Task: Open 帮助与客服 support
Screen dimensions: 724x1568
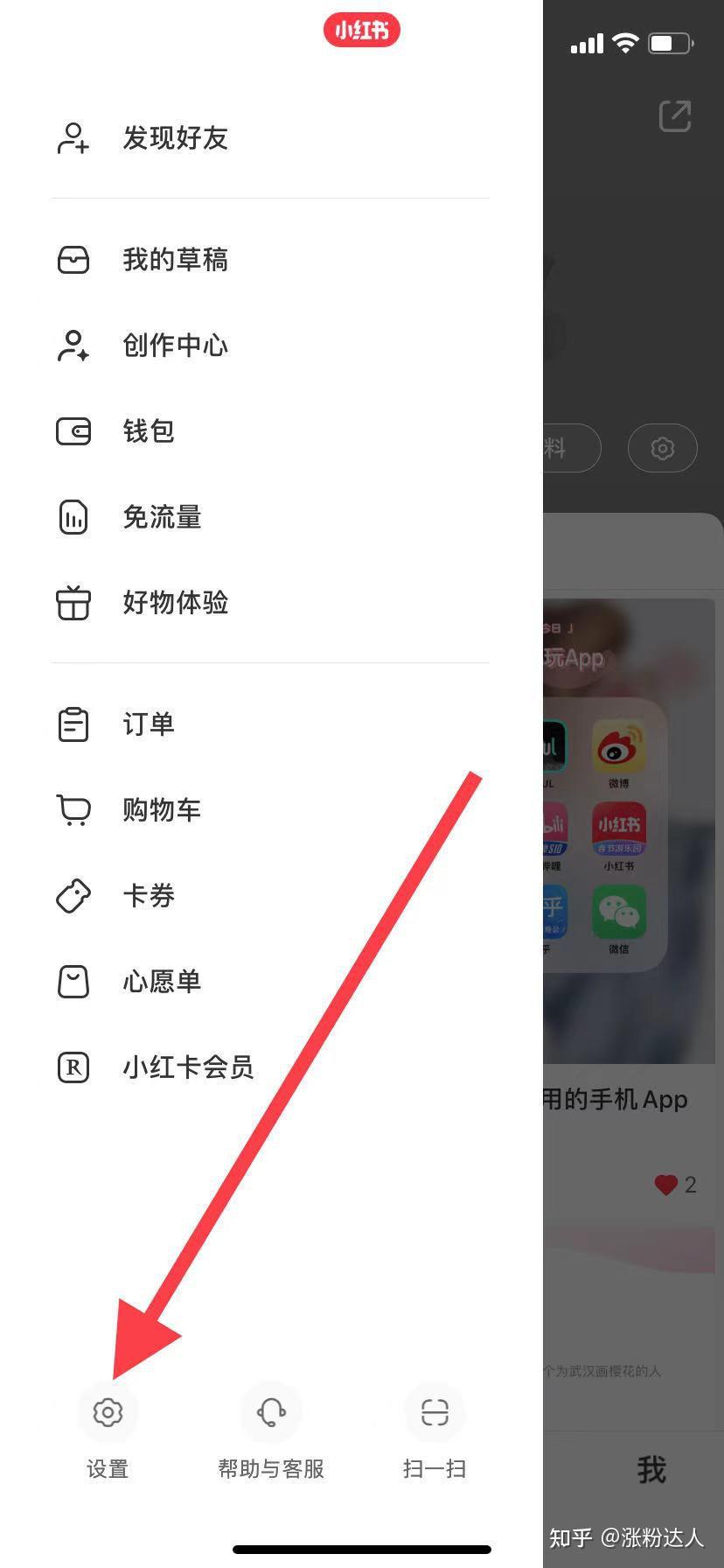Action: tap(271, 1413)
